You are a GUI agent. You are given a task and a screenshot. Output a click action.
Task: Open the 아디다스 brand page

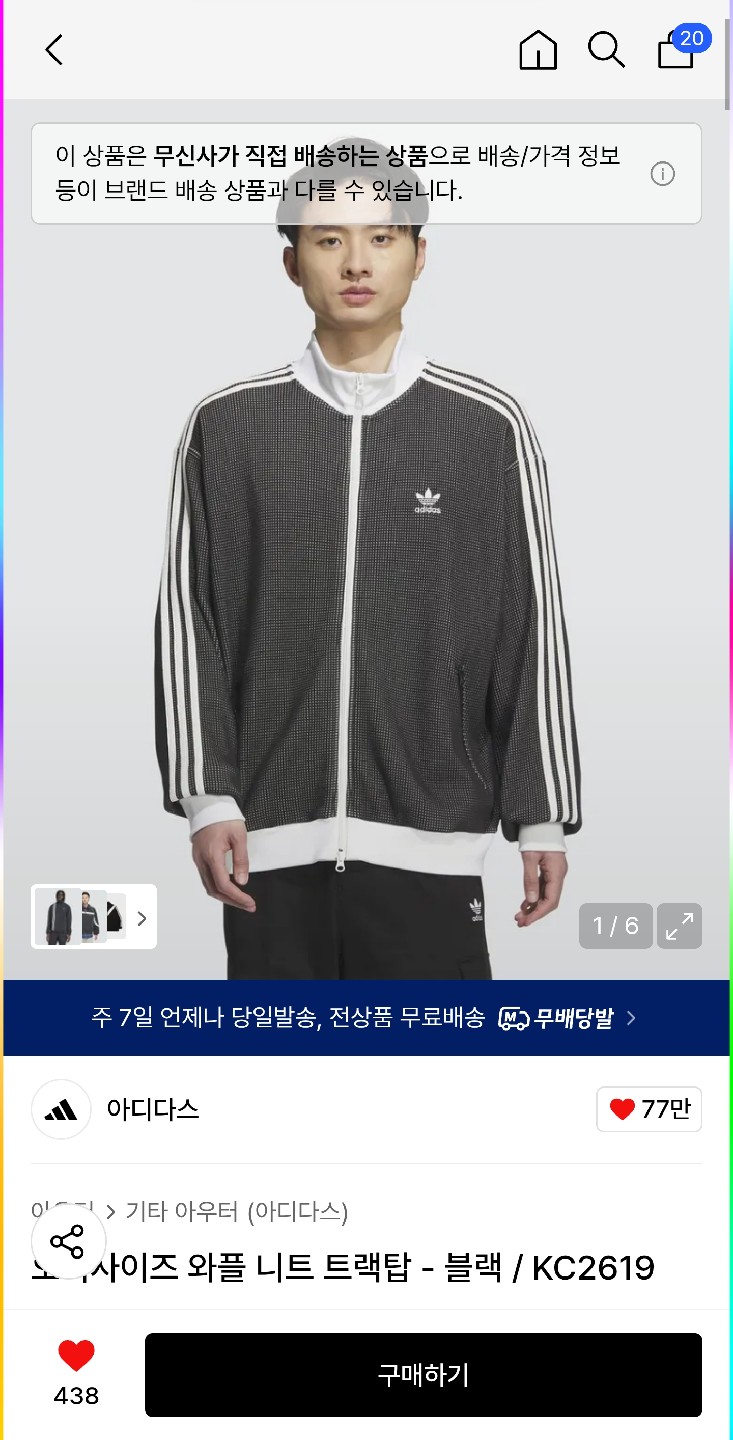152,1109
